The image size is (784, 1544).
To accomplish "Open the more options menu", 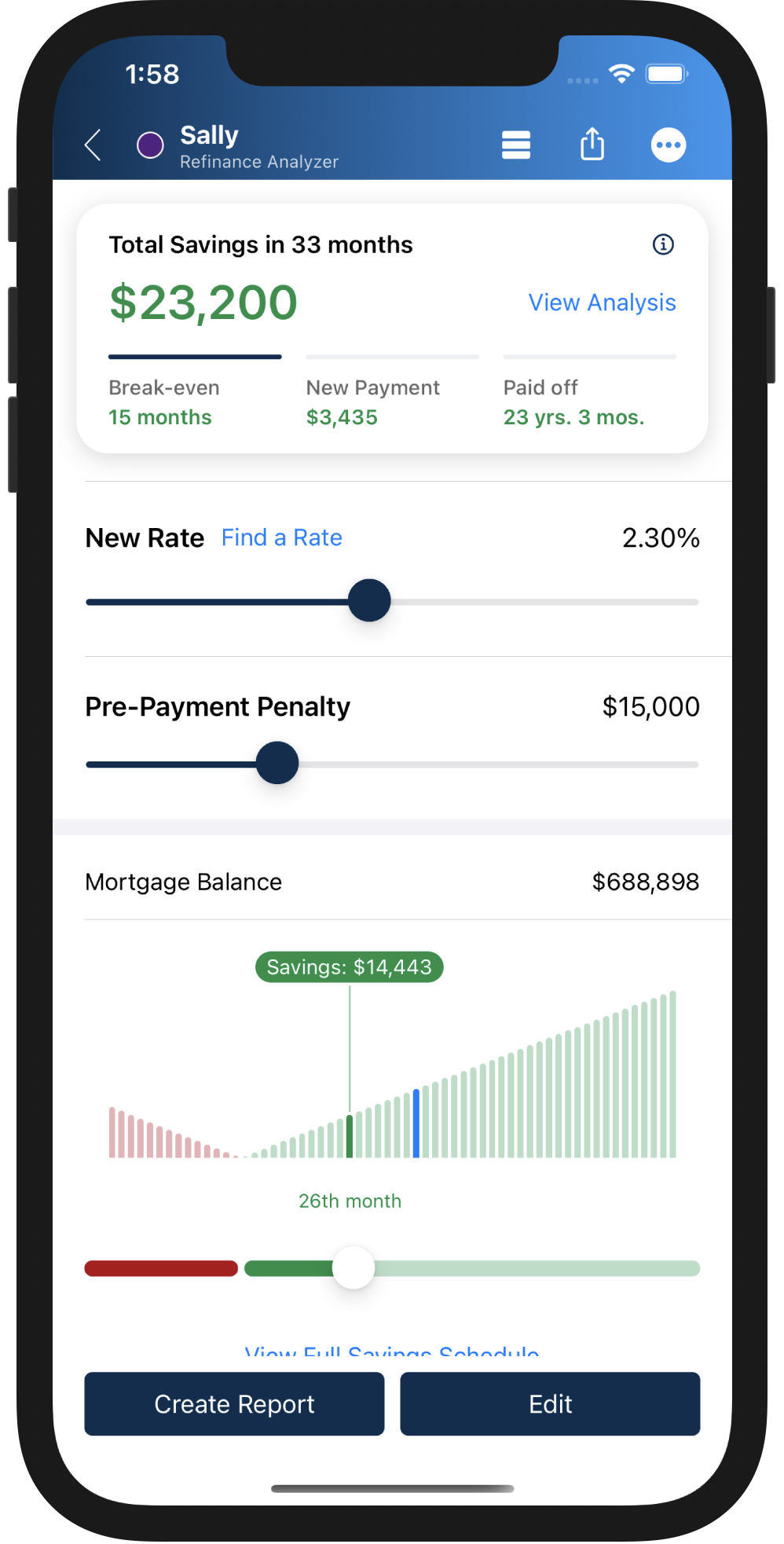I will [x=669, y=145].
